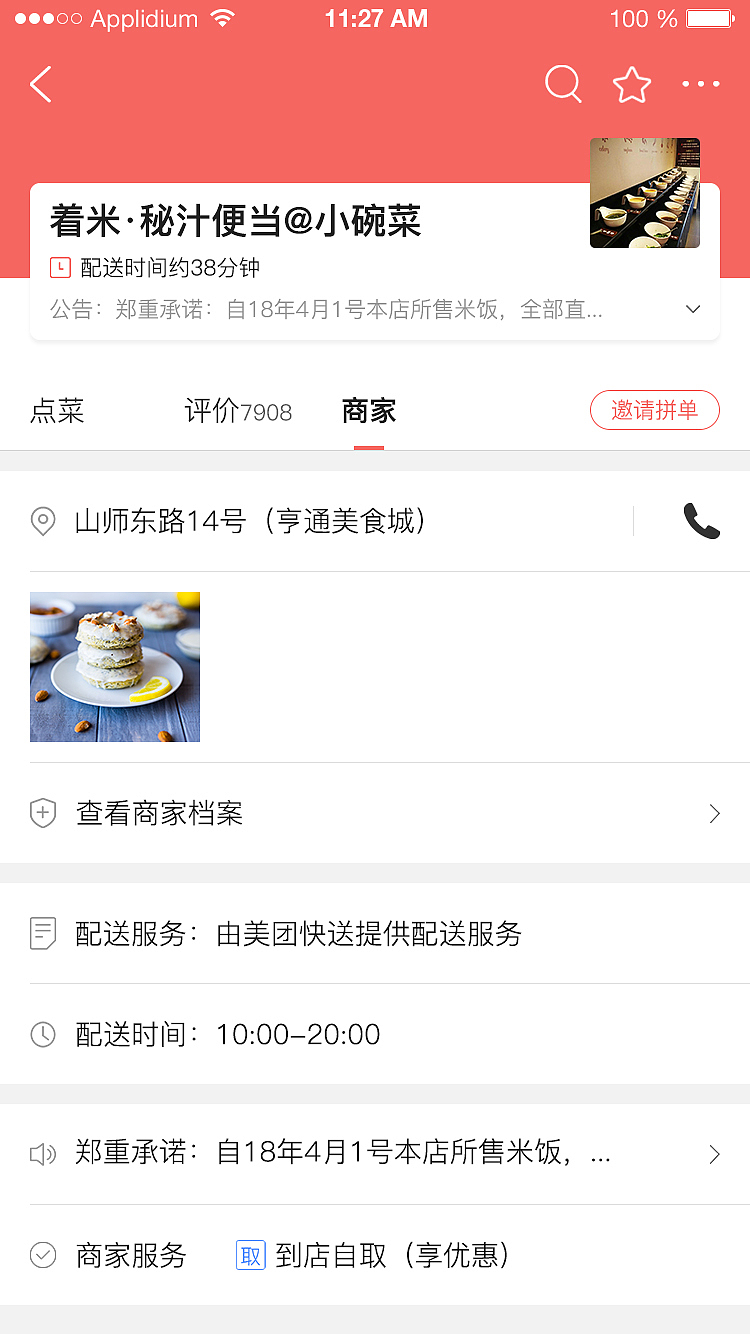Tap the document icon beside 配送服务

click(x=42, y=934)
